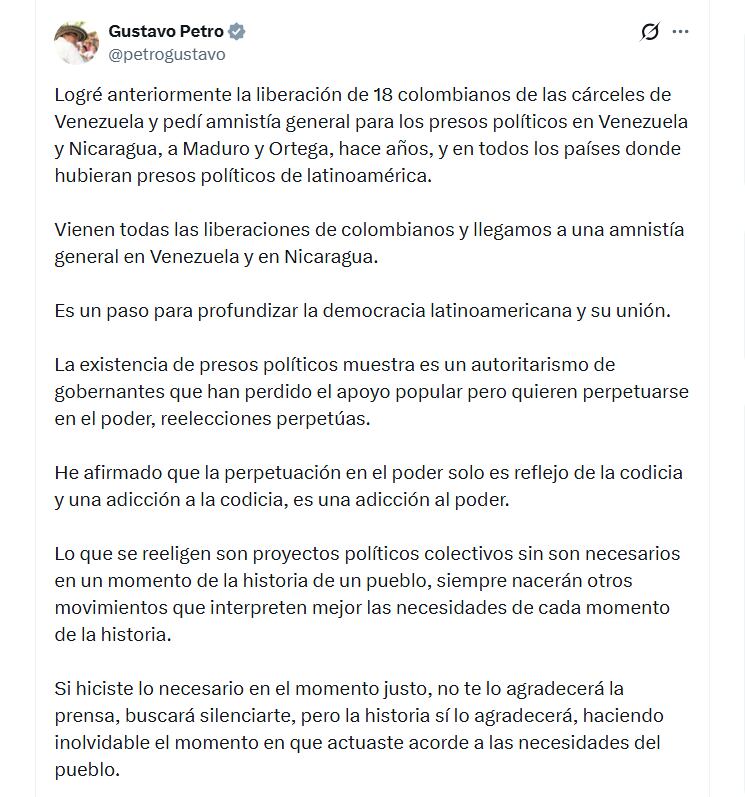Click the Grok actions icon on the post
This screenshot has height=797, width=745.
coord(651,31)
